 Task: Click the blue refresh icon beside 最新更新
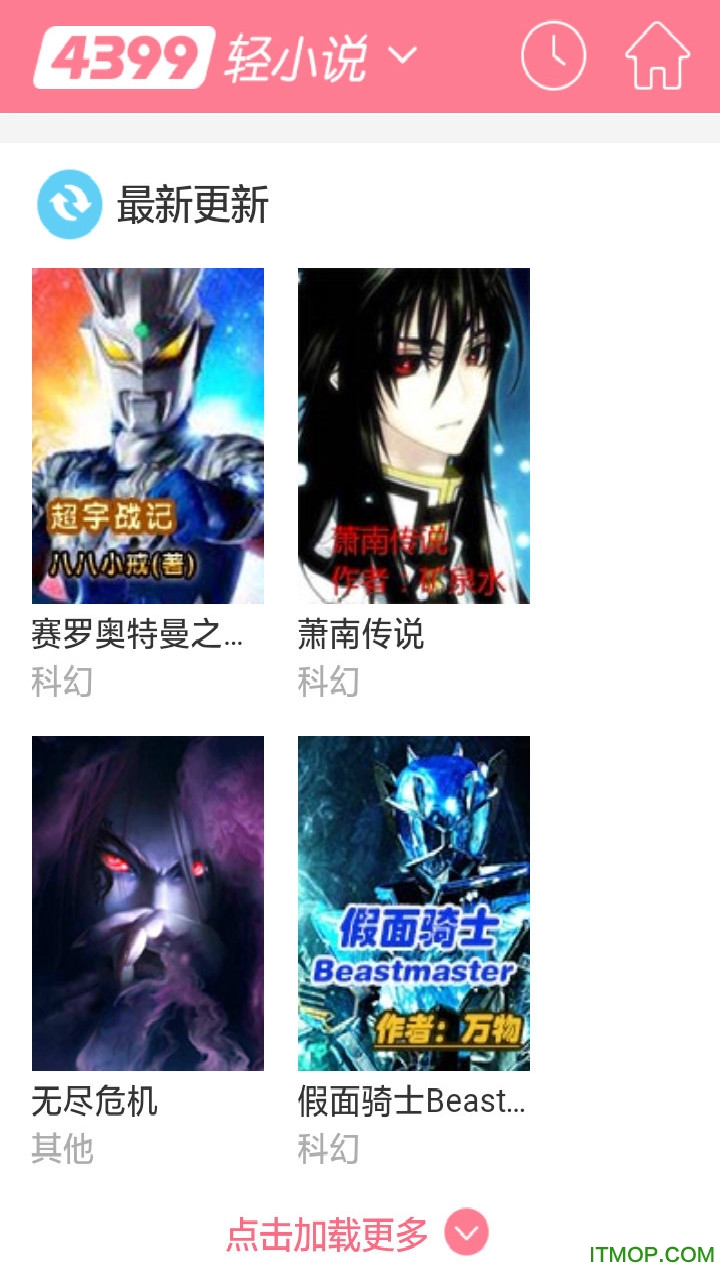pos(67,203)
